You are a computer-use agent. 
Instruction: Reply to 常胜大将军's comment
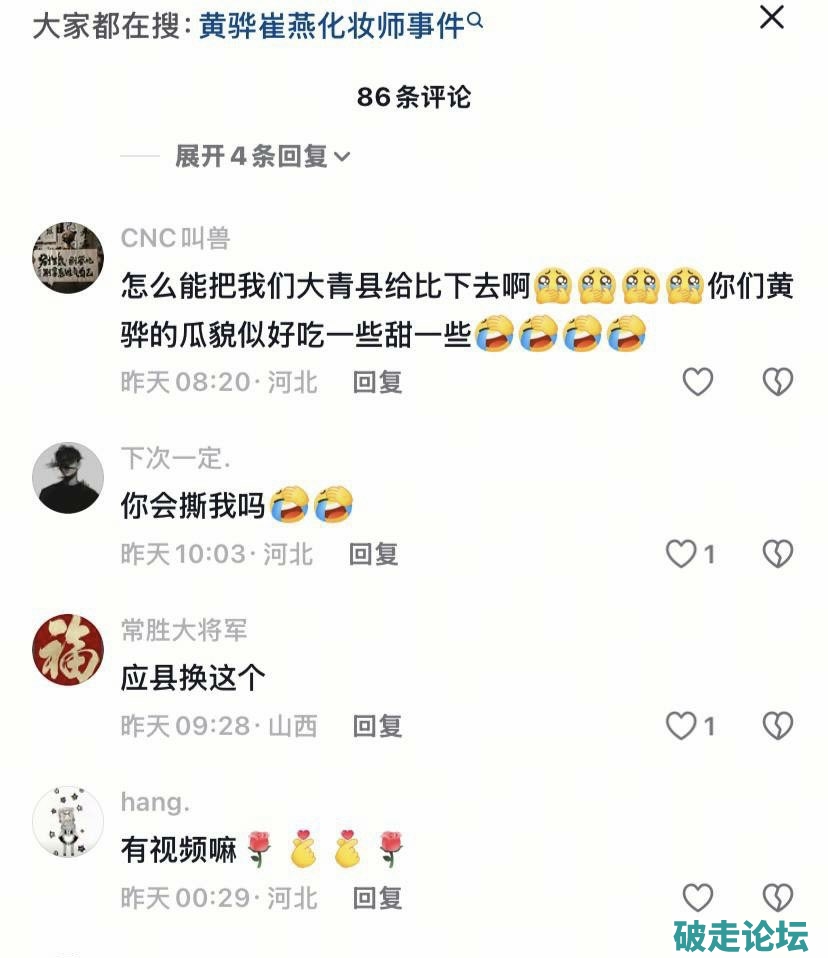tap(377, 725)
